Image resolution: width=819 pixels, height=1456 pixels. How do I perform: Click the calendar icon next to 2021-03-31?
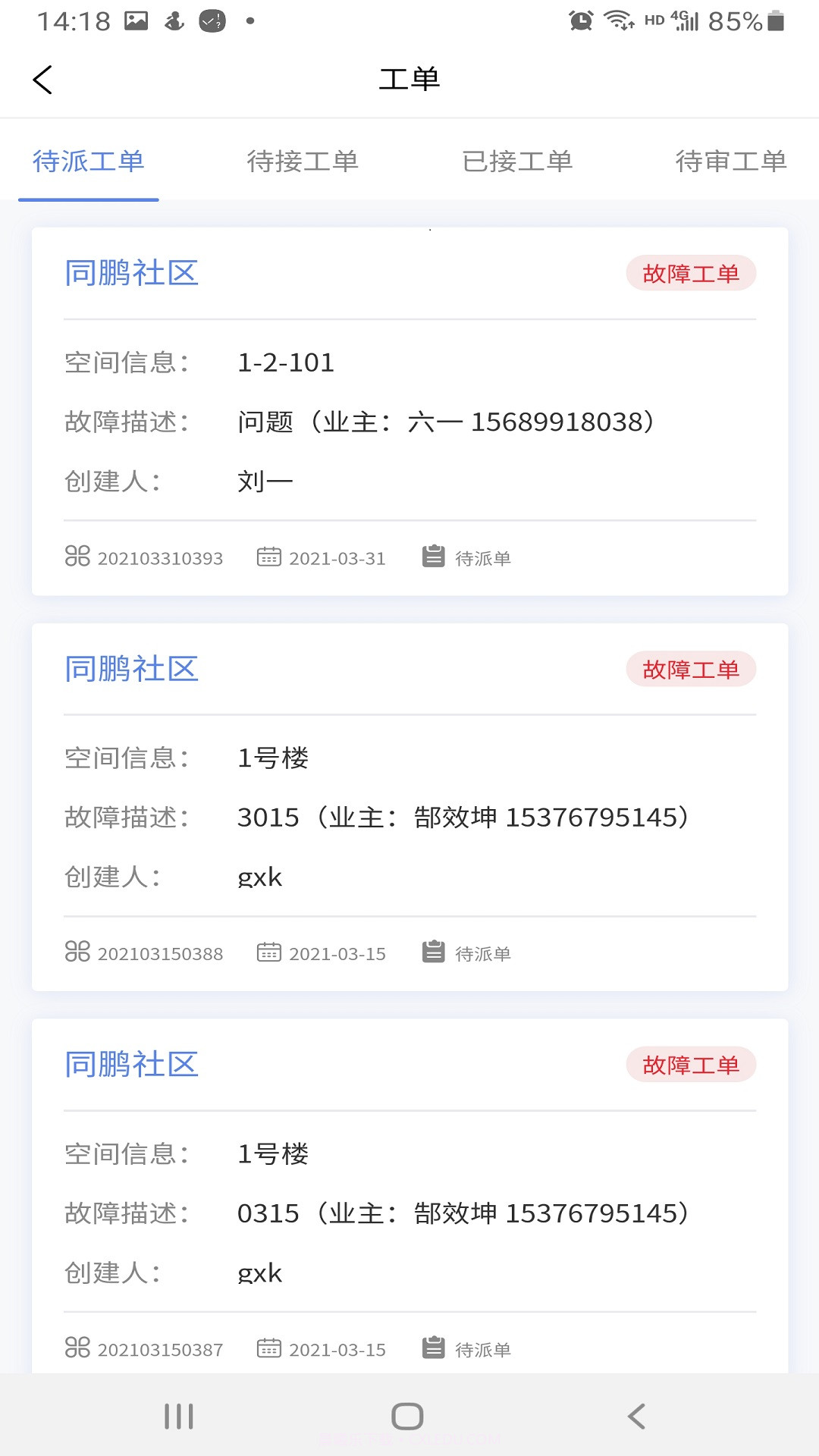tap(269, 558)
